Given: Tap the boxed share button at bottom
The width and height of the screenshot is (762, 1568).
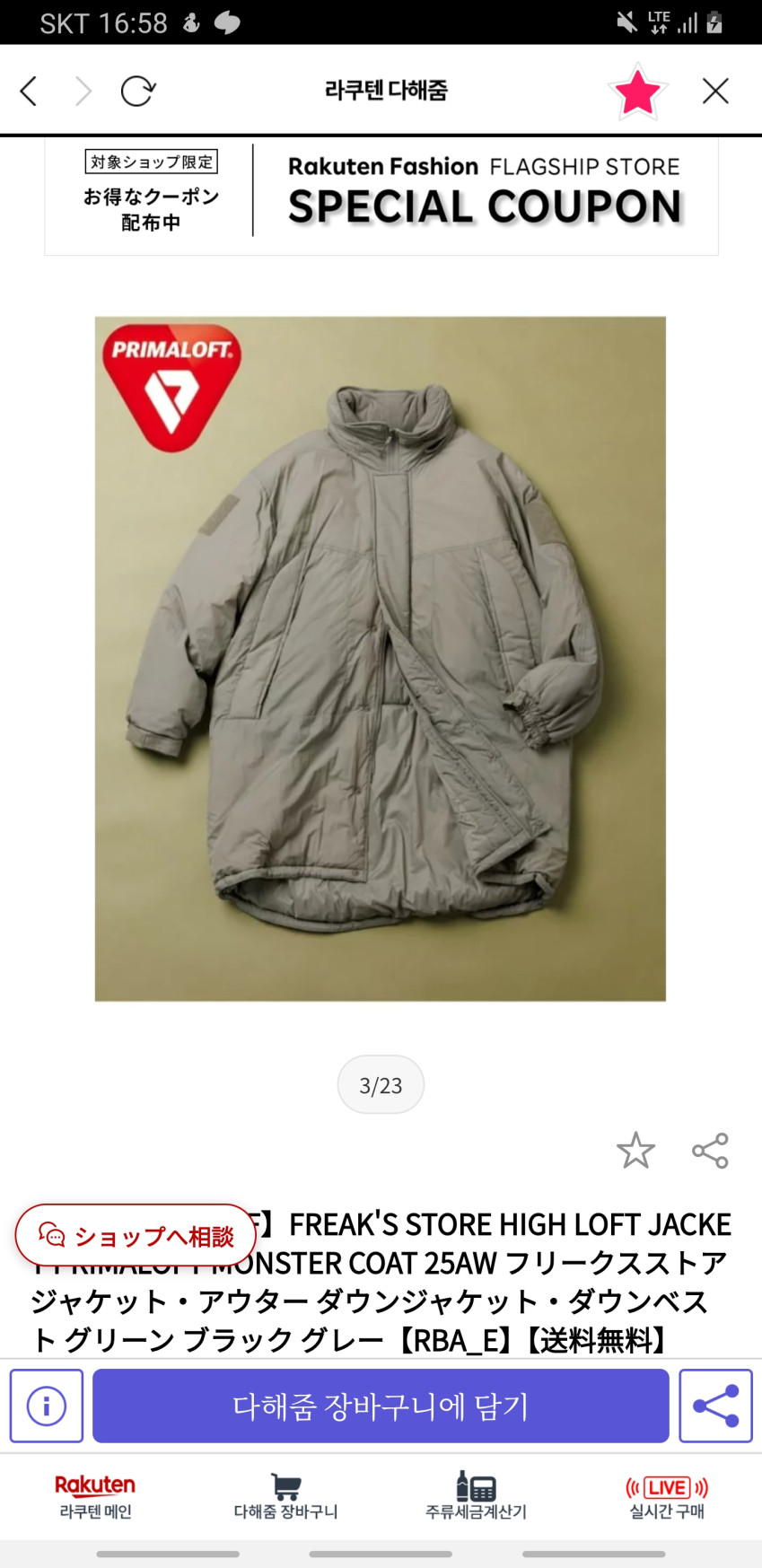Looking at the screenshot, I should (715, 1406).
